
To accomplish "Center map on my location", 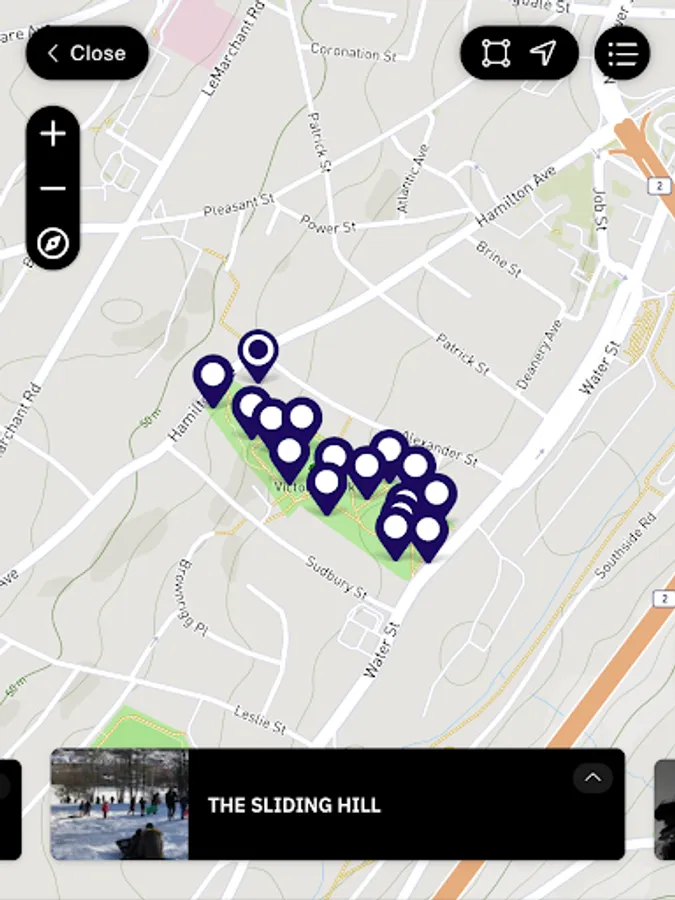I will tap(543, 53).
